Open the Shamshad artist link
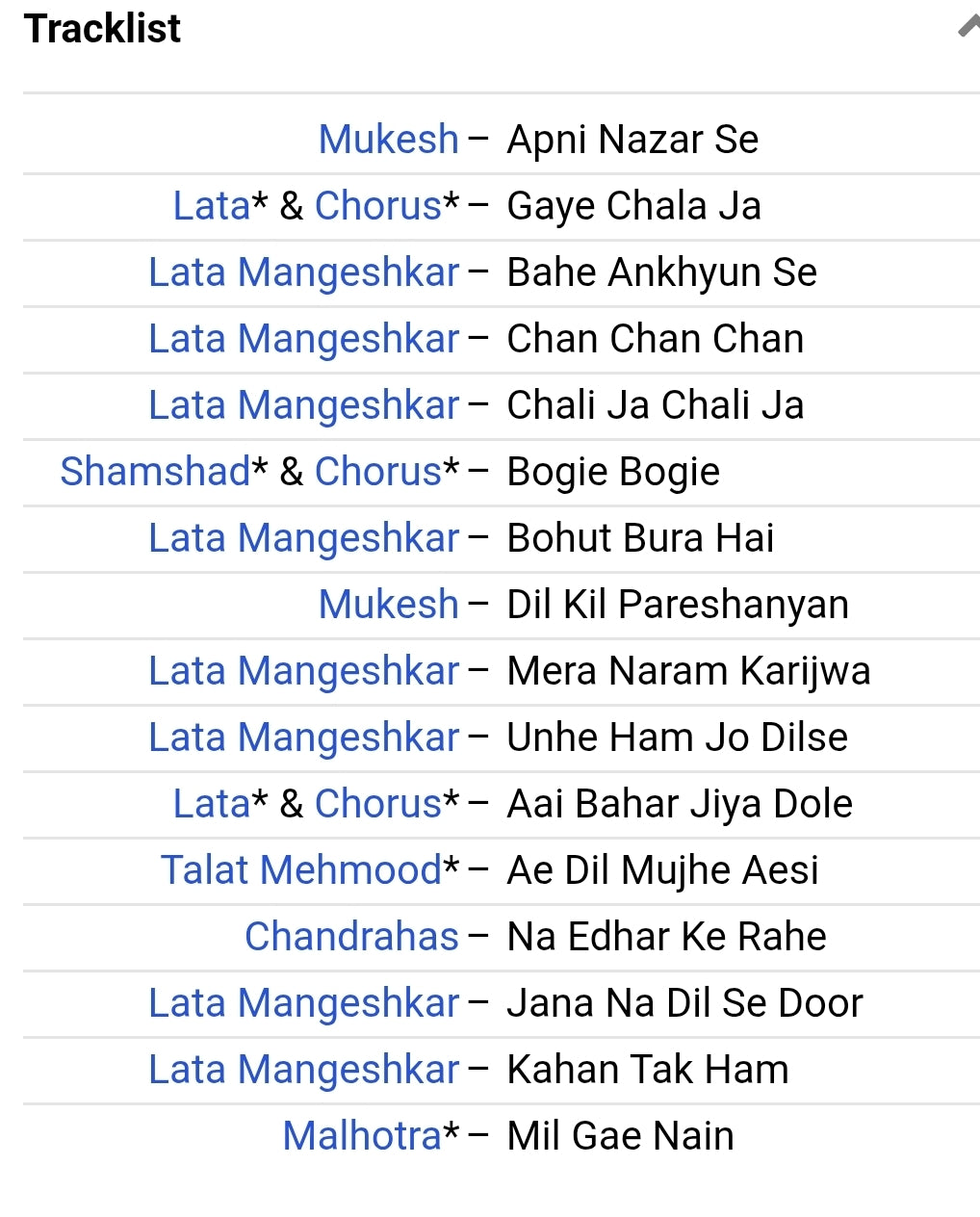 coord(155,472)
